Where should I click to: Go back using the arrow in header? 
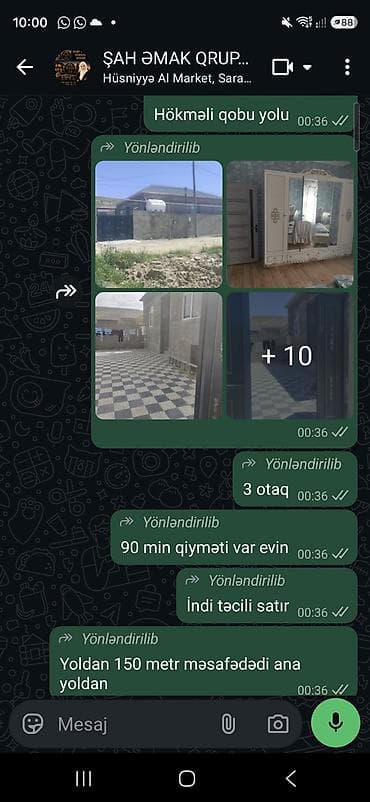25,67
